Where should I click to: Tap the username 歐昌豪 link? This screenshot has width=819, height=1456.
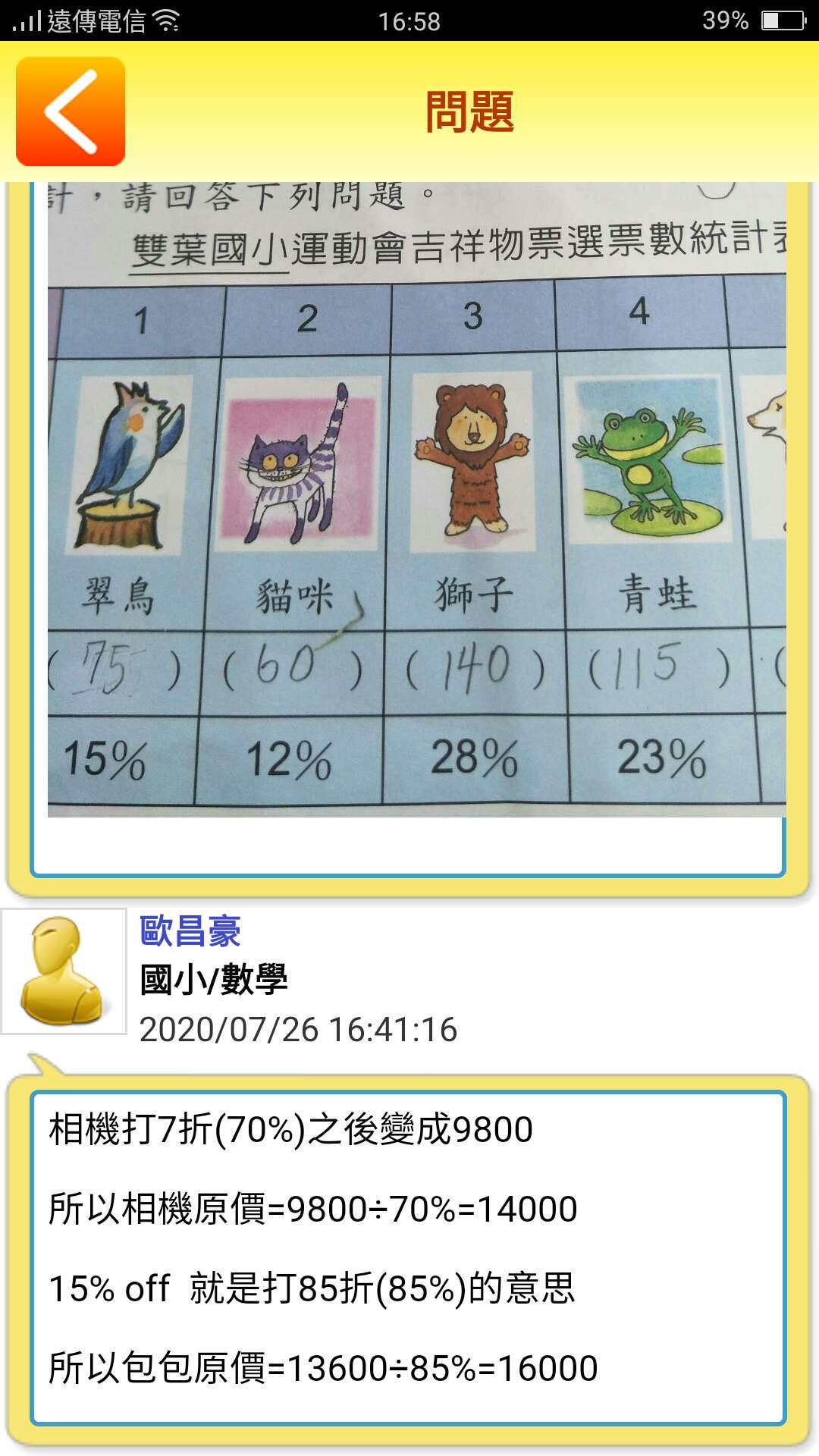(190, 931)
